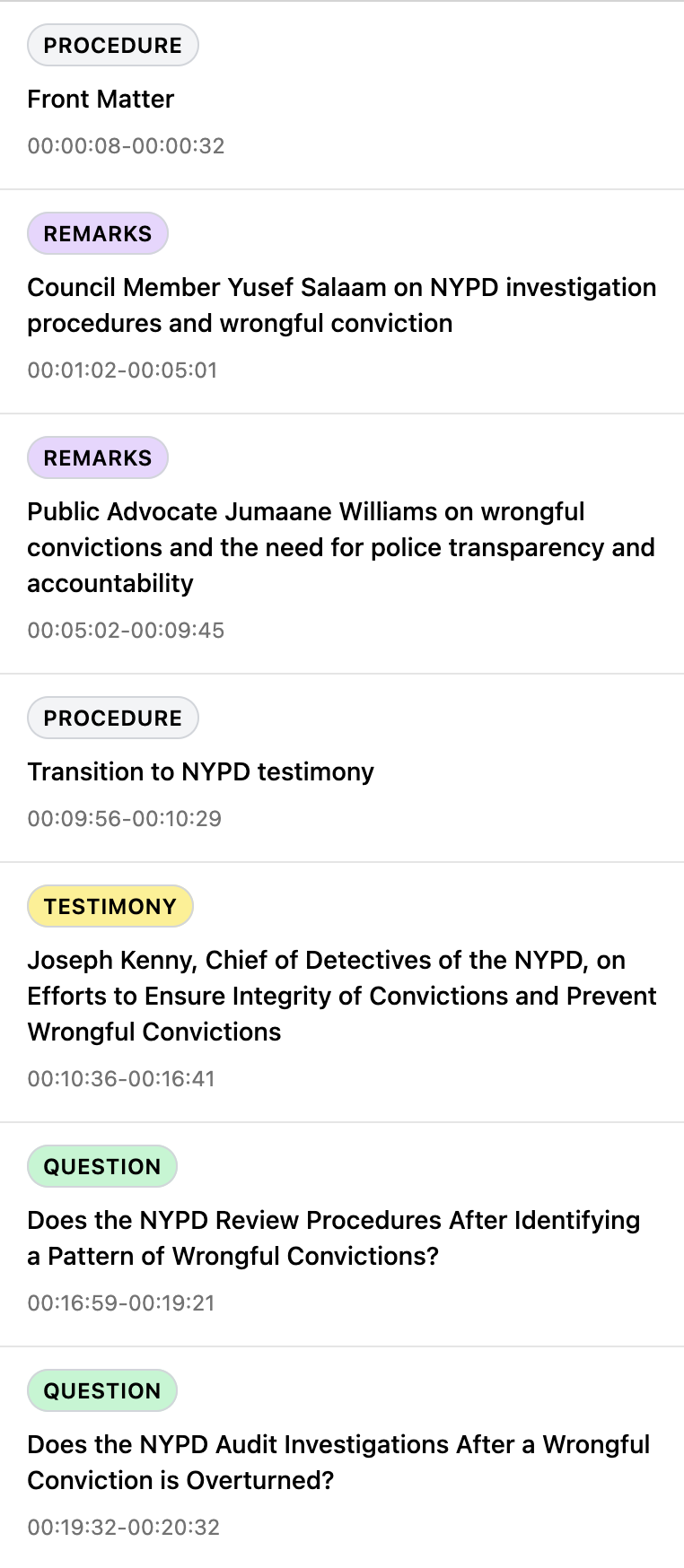The width and height of the screenshot is (684, 1568).
Task: Open question on NYPD Audit Investigations
Action: pos(338,1462)
